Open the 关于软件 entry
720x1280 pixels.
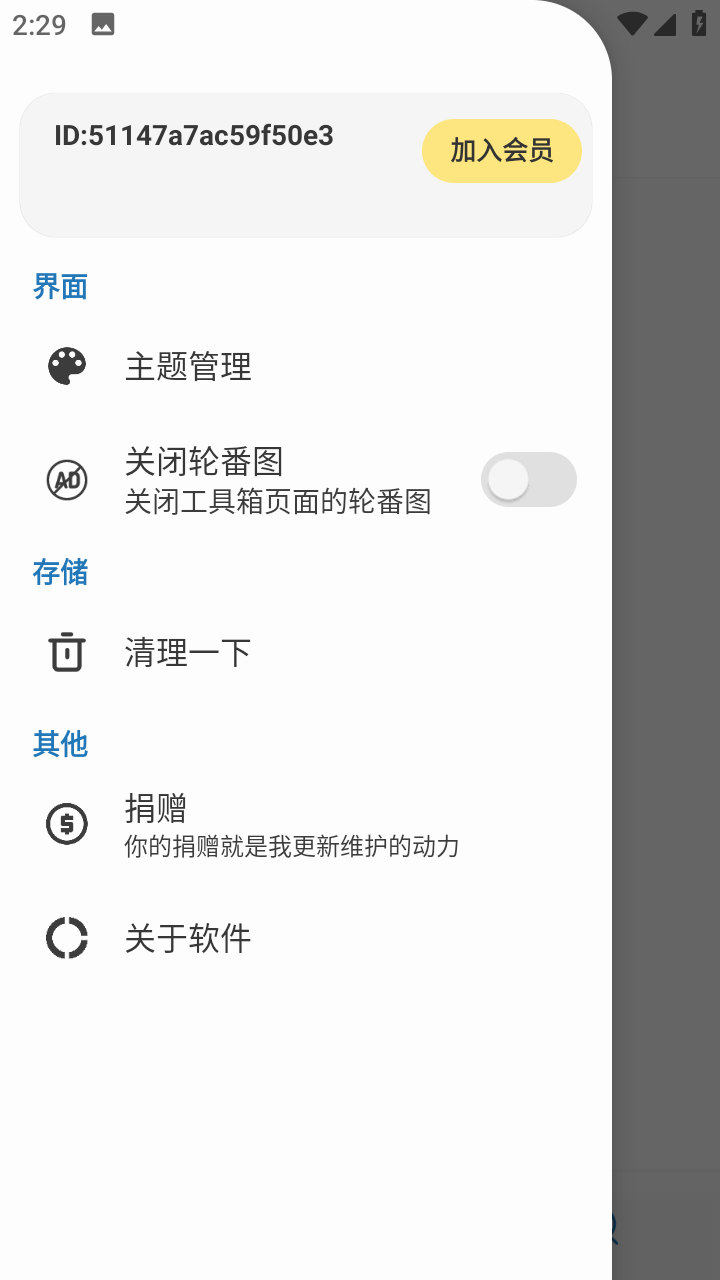point(188,938)
